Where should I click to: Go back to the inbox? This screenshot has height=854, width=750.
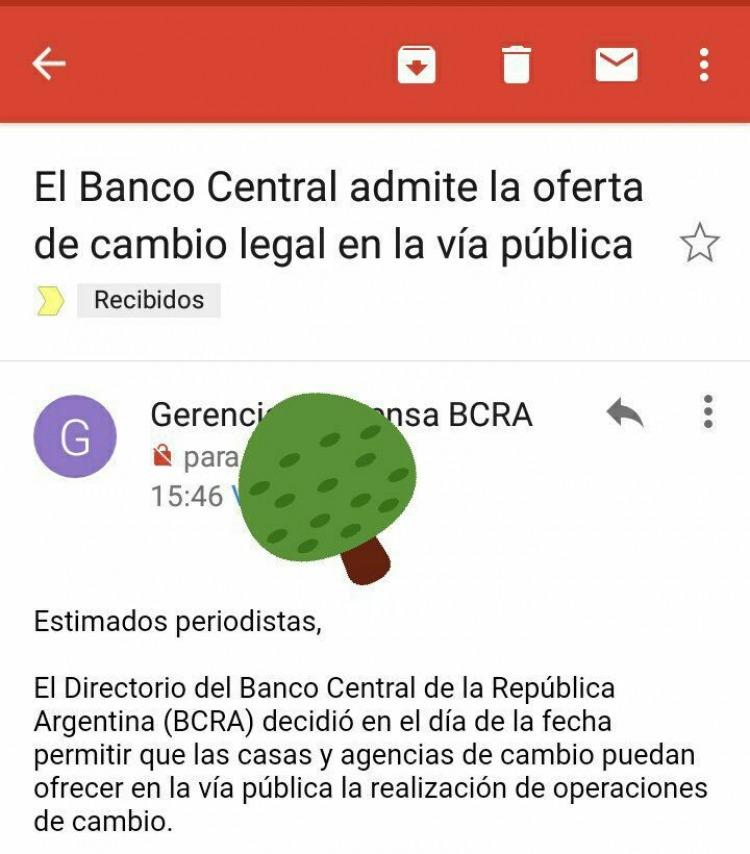(x=48, y=64)
